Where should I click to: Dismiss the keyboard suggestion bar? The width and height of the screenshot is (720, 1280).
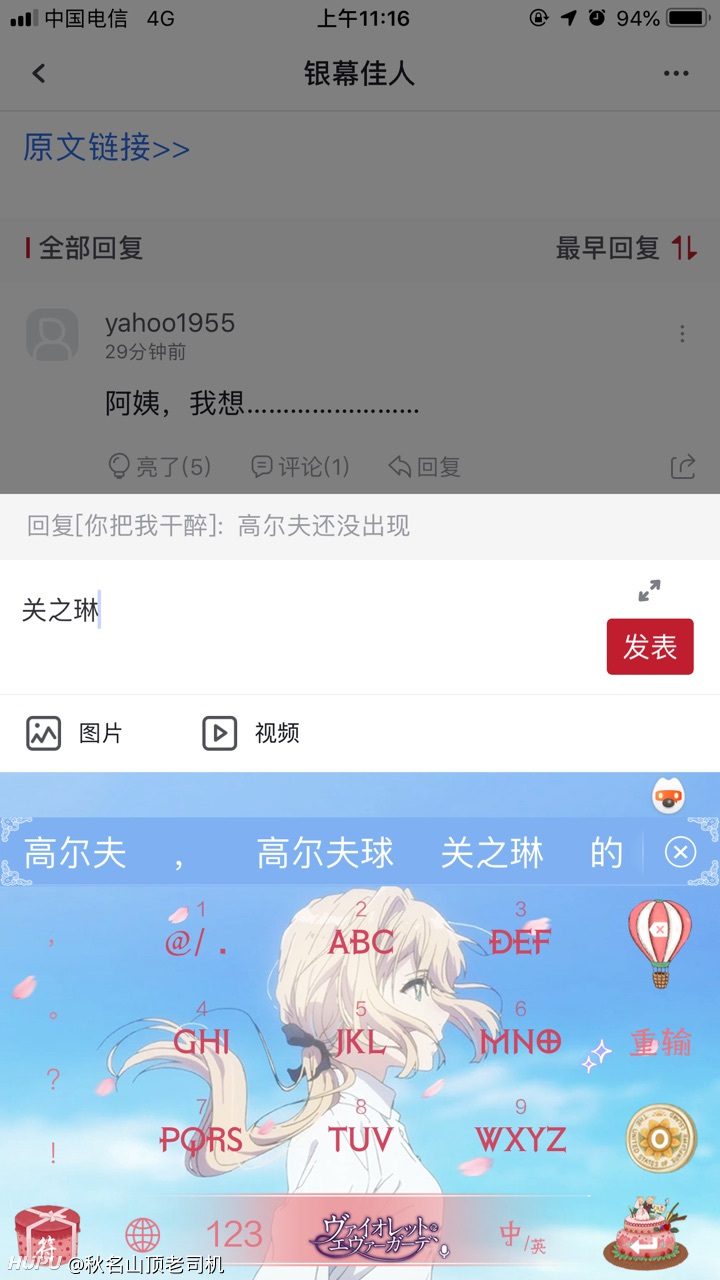(681, 852)
